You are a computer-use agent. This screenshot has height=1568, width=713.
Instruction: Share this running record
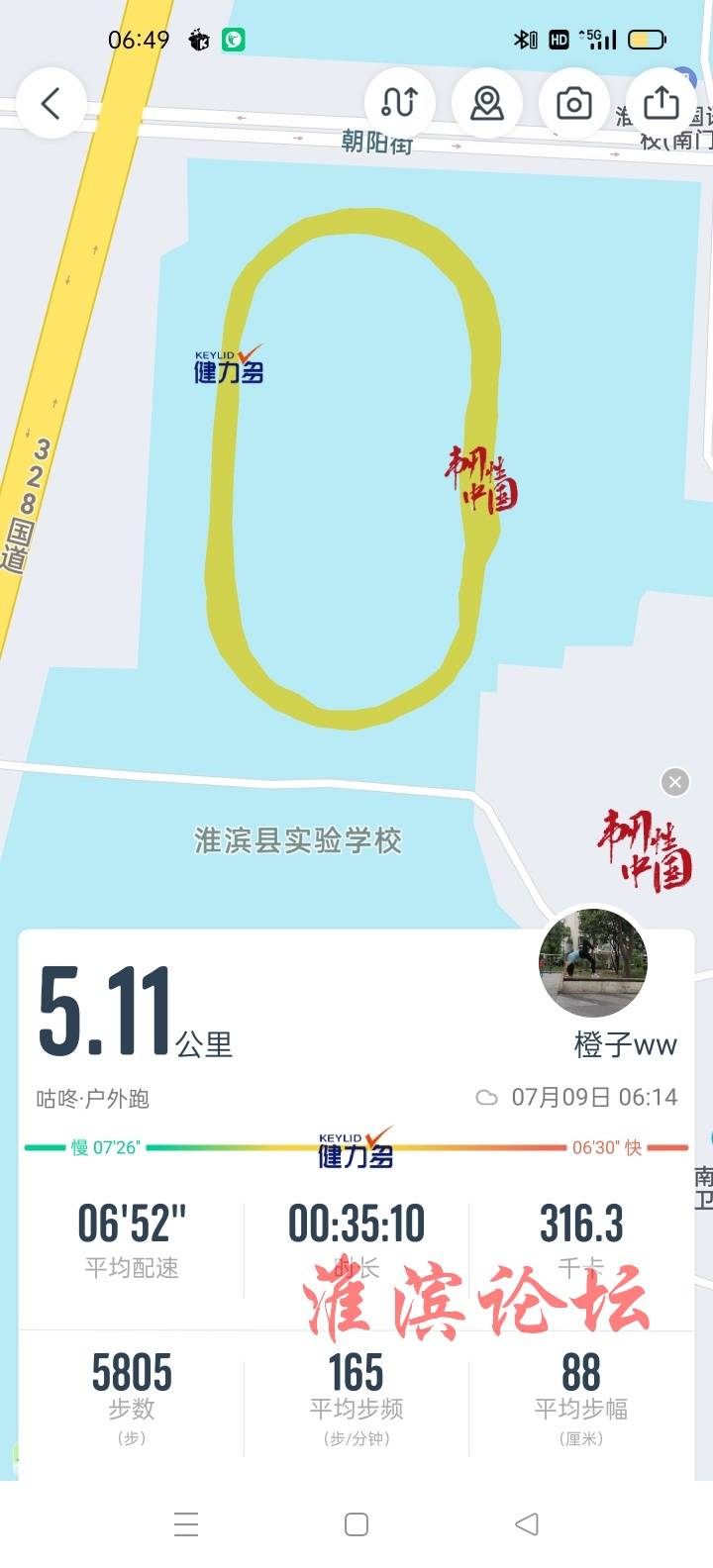click(x=661, y=103)
